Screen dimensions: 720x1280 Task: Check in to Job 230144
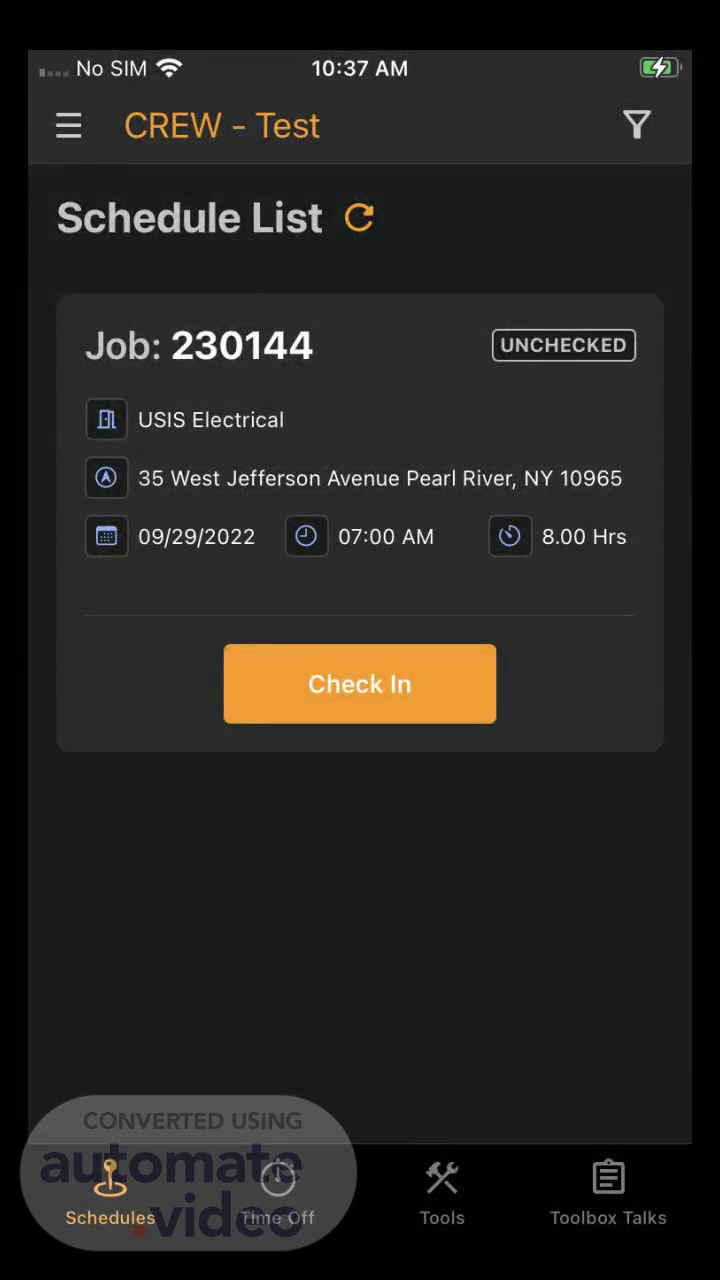point(360,684)
